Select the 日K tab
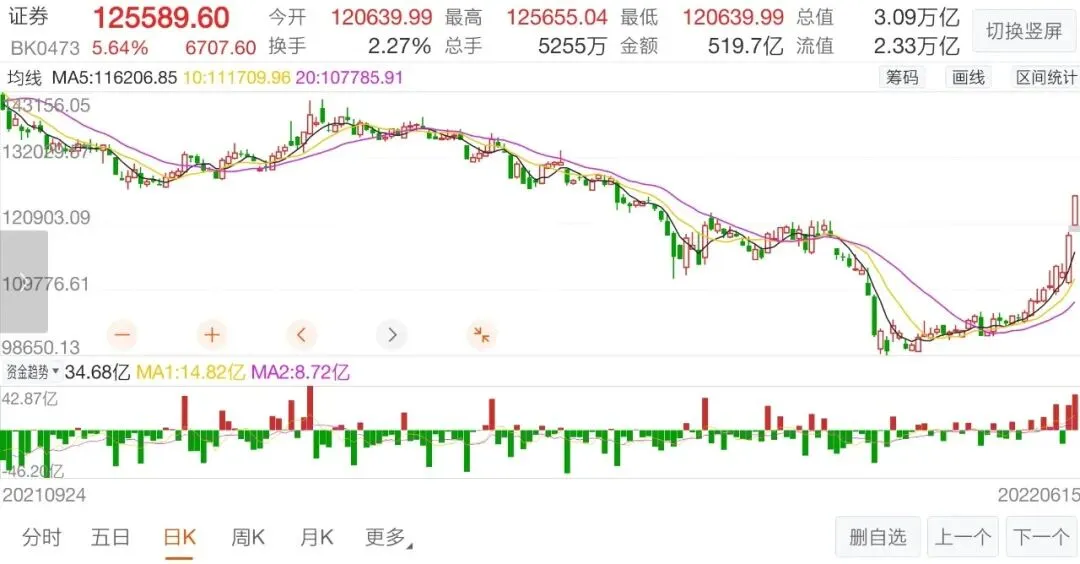Viewport: 1080px width, 564px height. 179,537
